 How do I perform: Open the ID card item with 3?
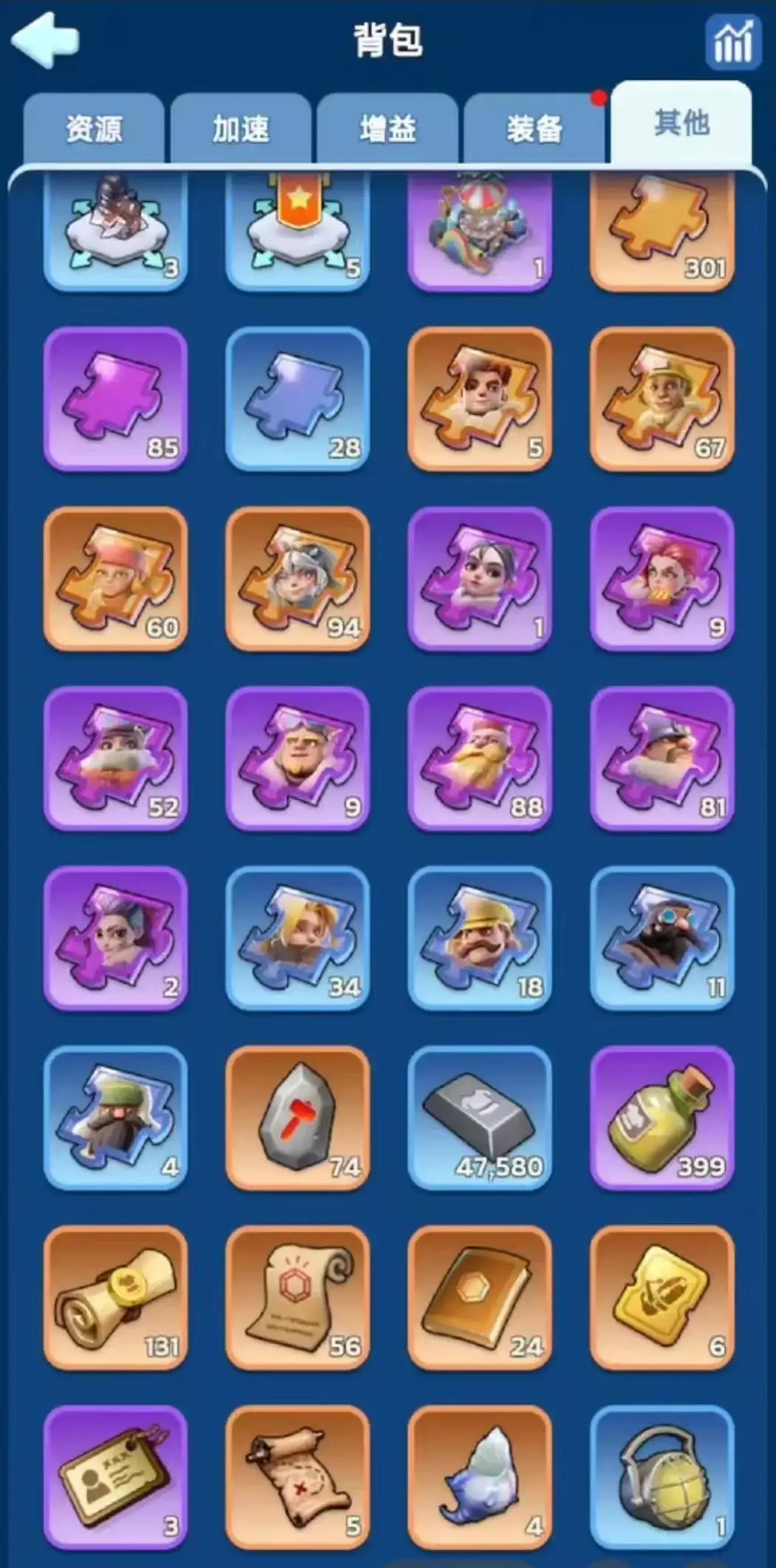(x=115, y=1476)
